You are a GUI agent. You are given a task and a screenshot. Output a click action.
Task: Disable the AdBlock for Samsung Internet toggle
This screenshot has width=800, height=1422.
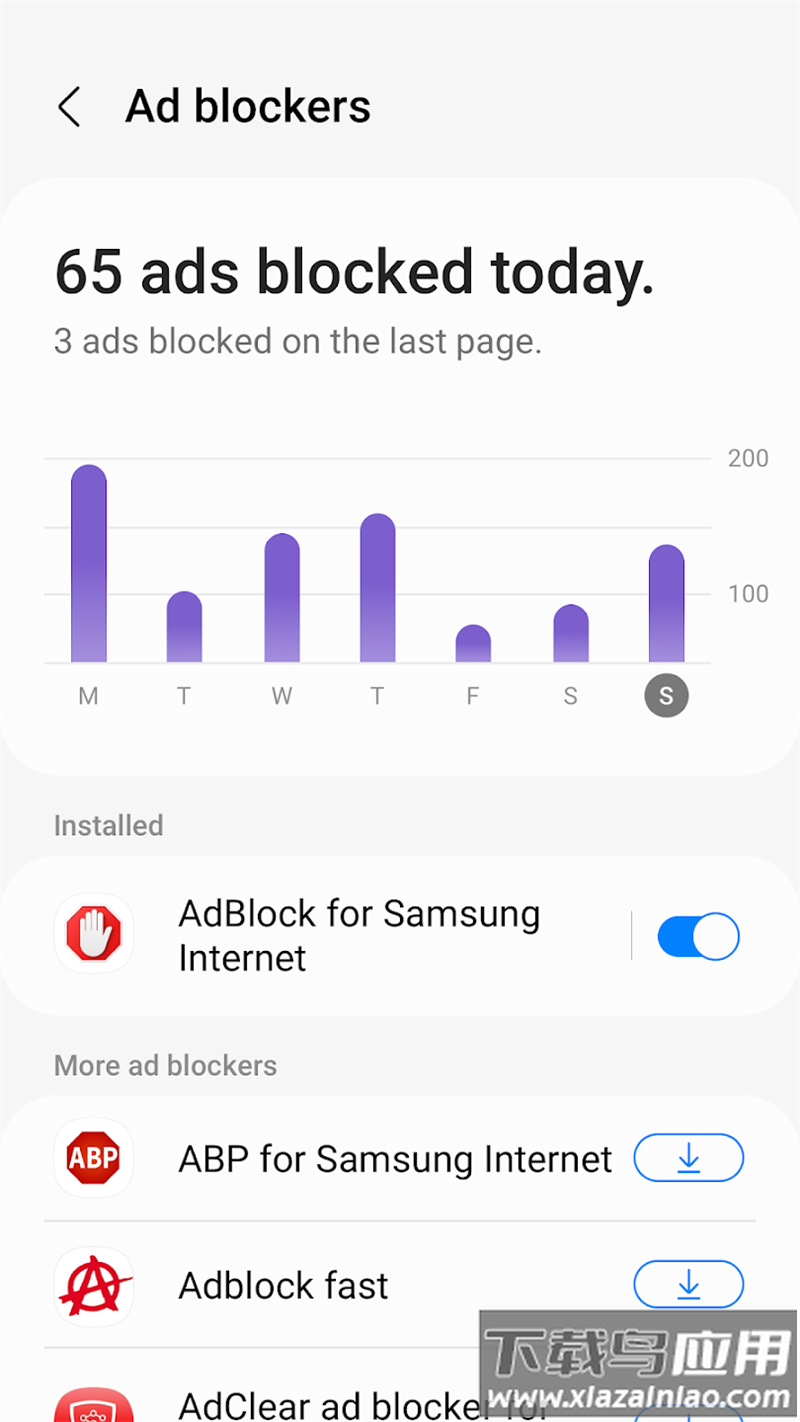697,935
